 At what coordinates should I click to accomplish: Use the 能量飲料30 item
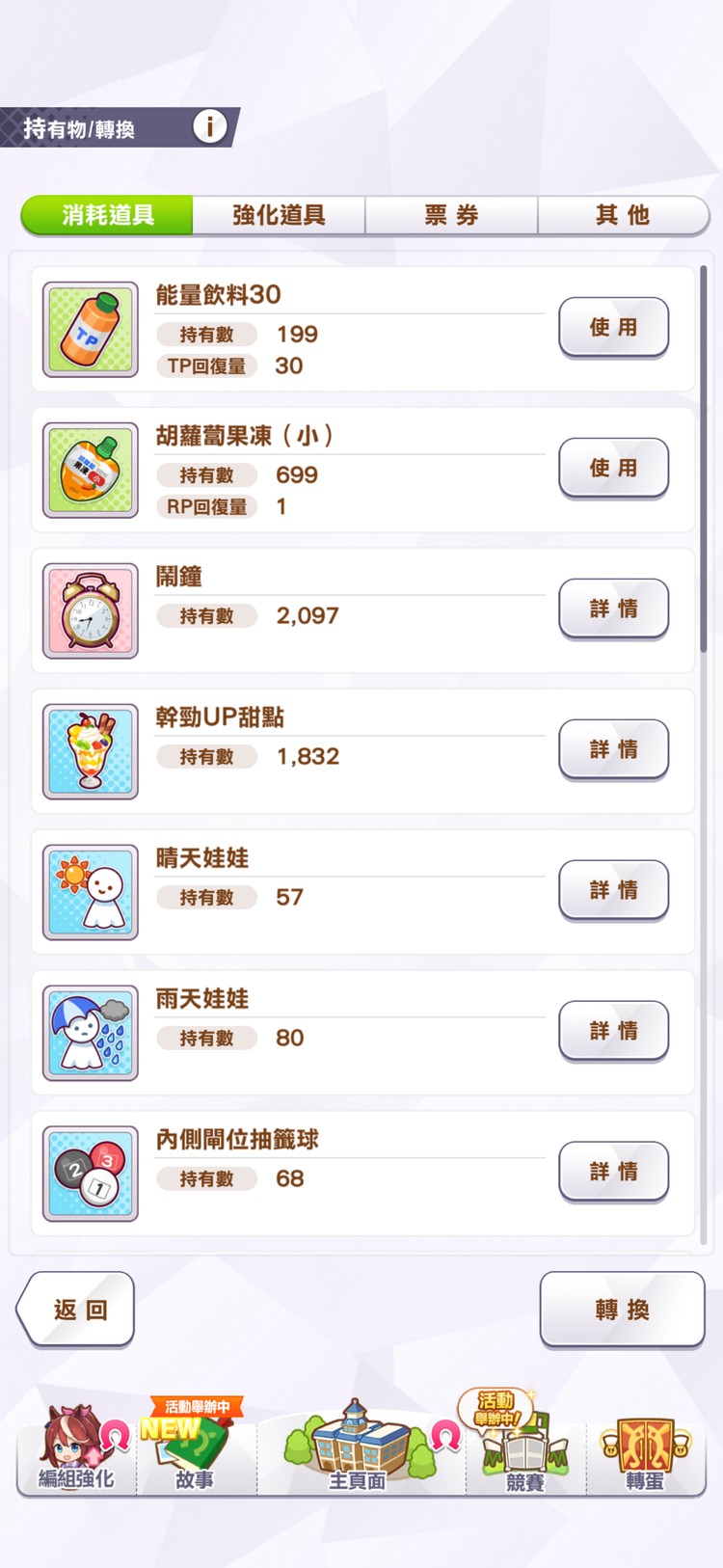(x=613, y=327)
